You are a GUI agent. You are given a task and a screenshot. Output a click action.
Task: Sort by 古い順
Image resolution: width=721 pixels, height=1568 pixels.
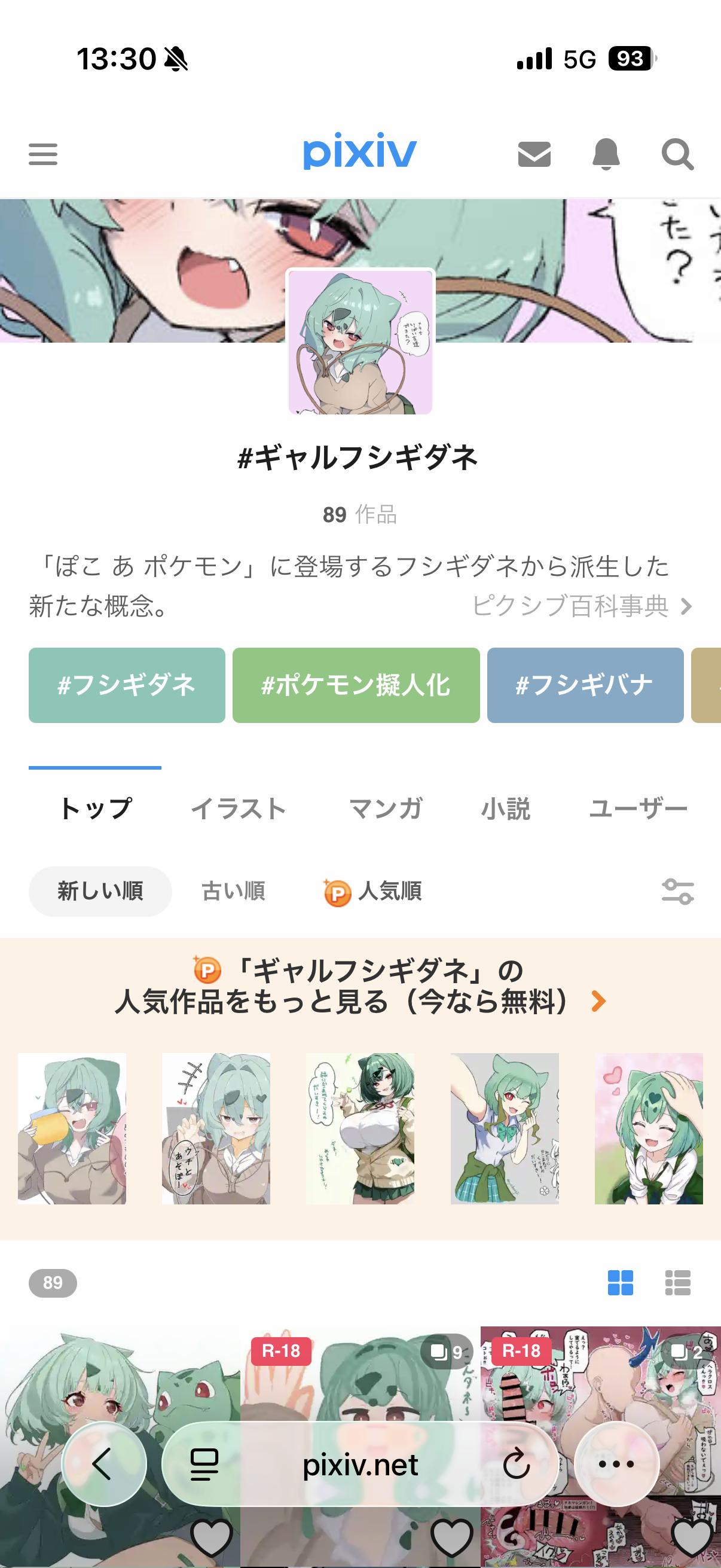pyautogui.click(x=234, y=891)
